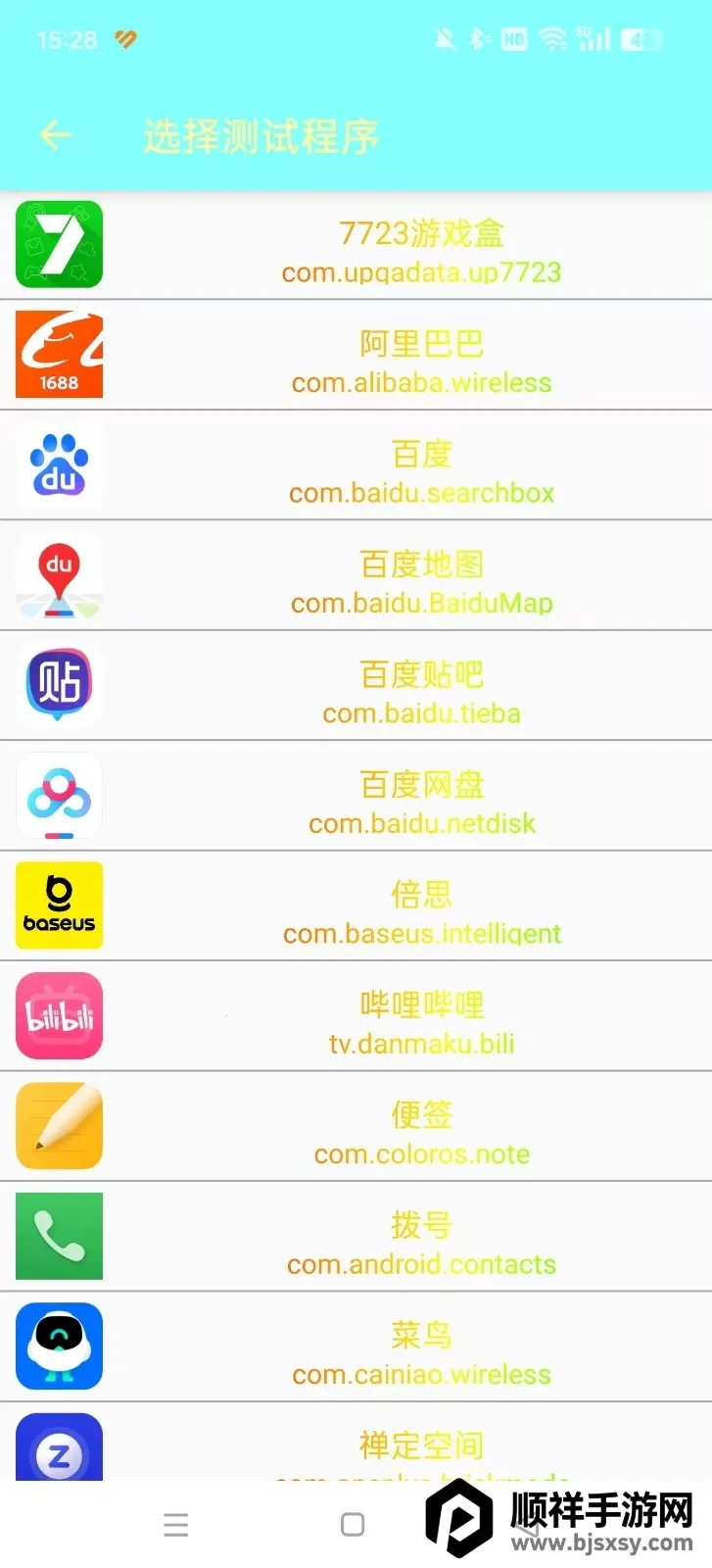
Task: Pick 百度 com.baidu.searchbox as test app
Action: (x=421, y=471)
